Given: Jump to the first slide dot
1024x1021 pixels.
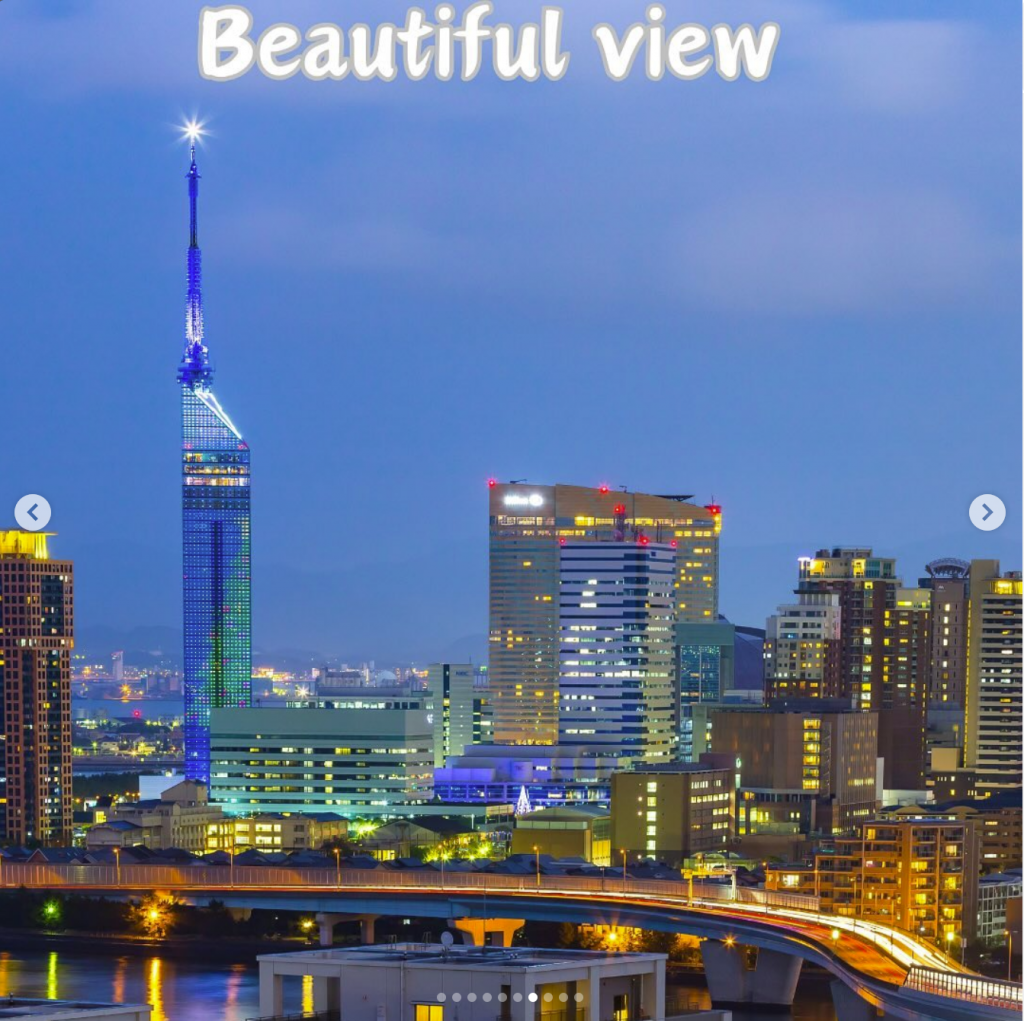Looking at the screenshot, I should coord(441,997).
